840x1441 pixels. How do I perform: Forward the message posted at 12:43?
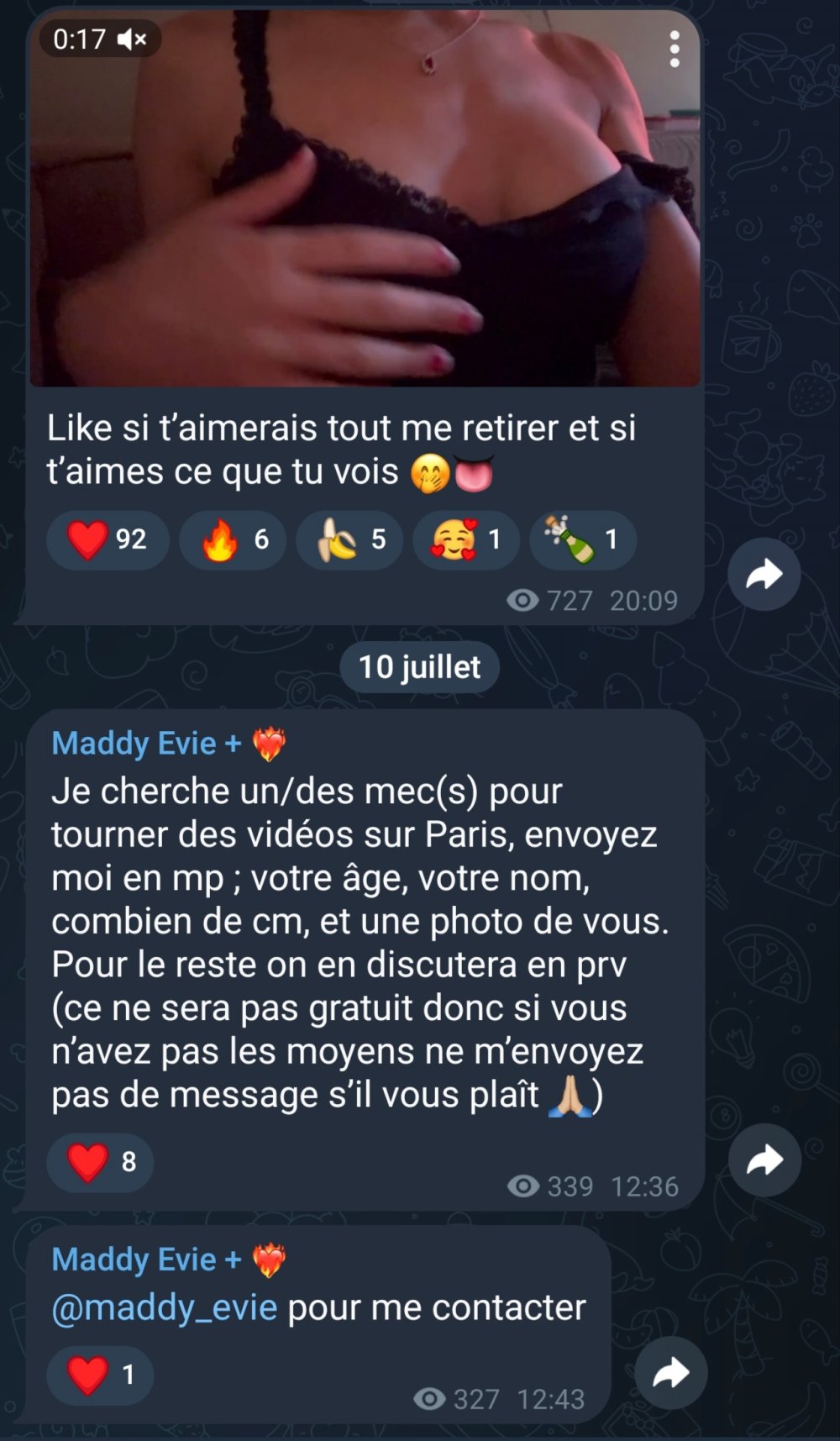[670, 1373]
